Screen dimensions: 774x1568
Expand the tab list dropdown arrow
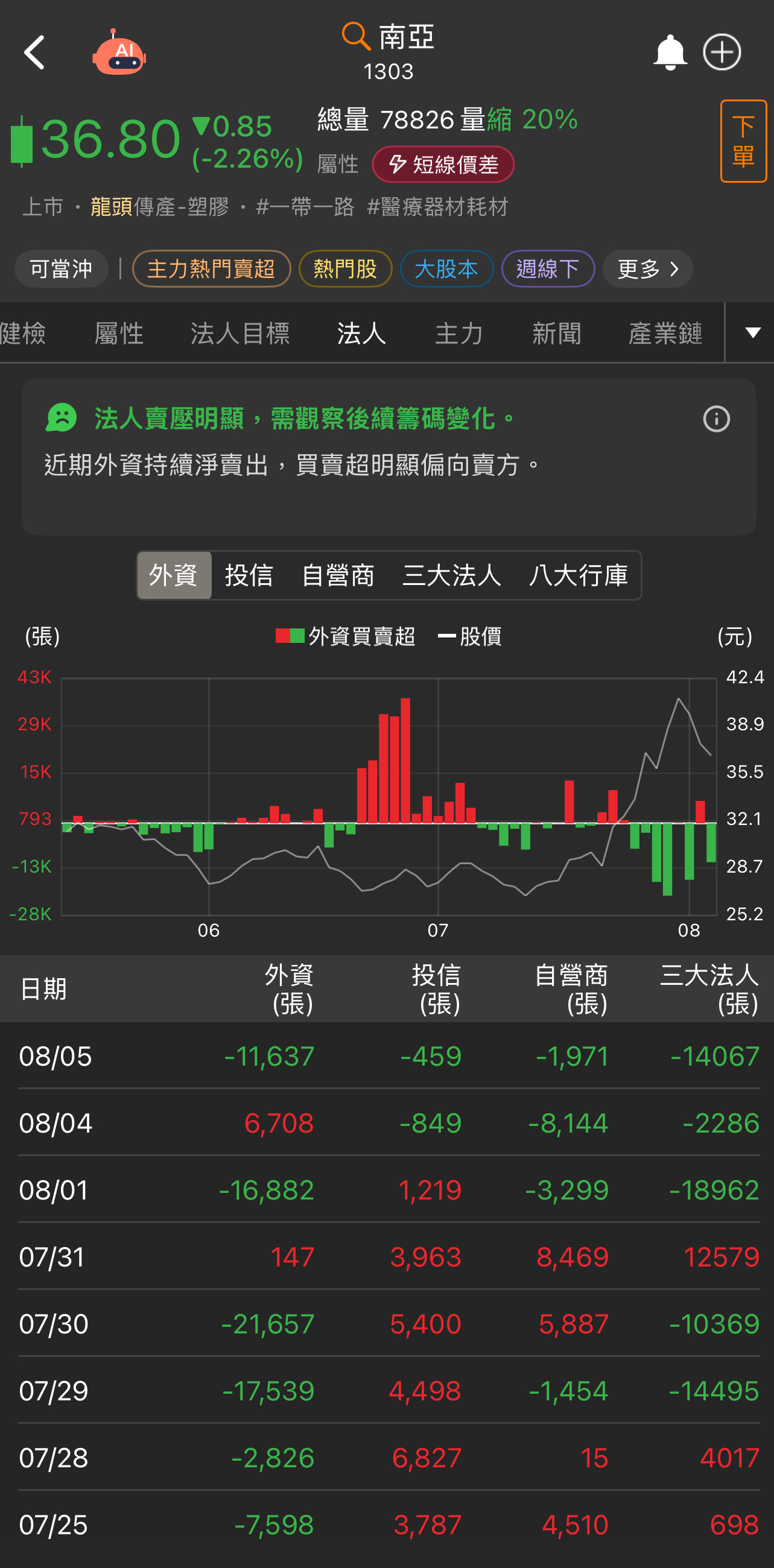click(753, 332)
